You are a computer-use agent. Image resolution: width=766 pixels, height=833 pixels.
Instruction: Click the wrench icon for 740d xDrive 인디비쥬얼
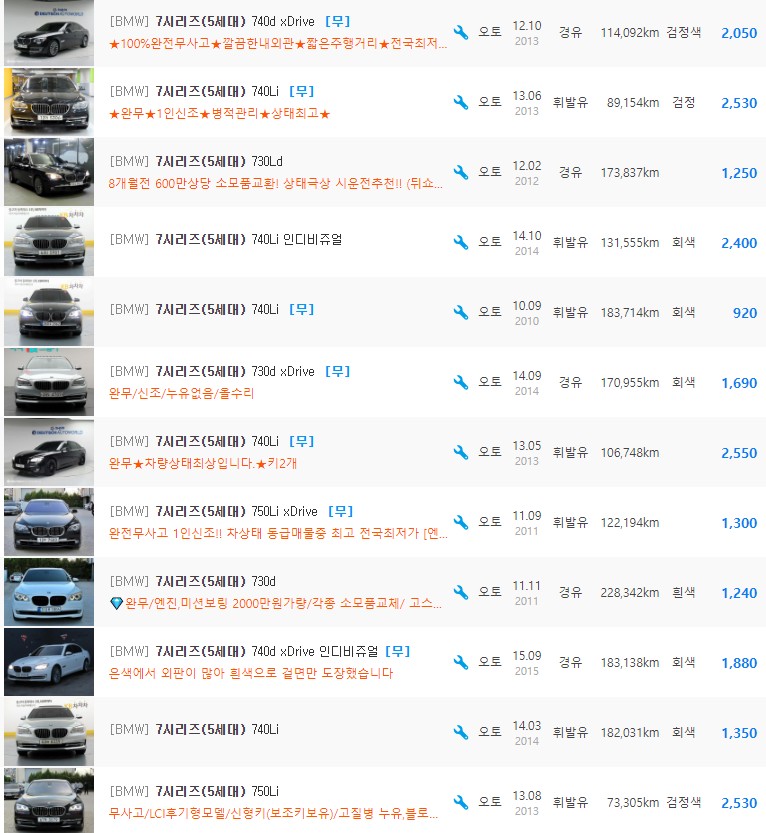(x=460, y=661)
